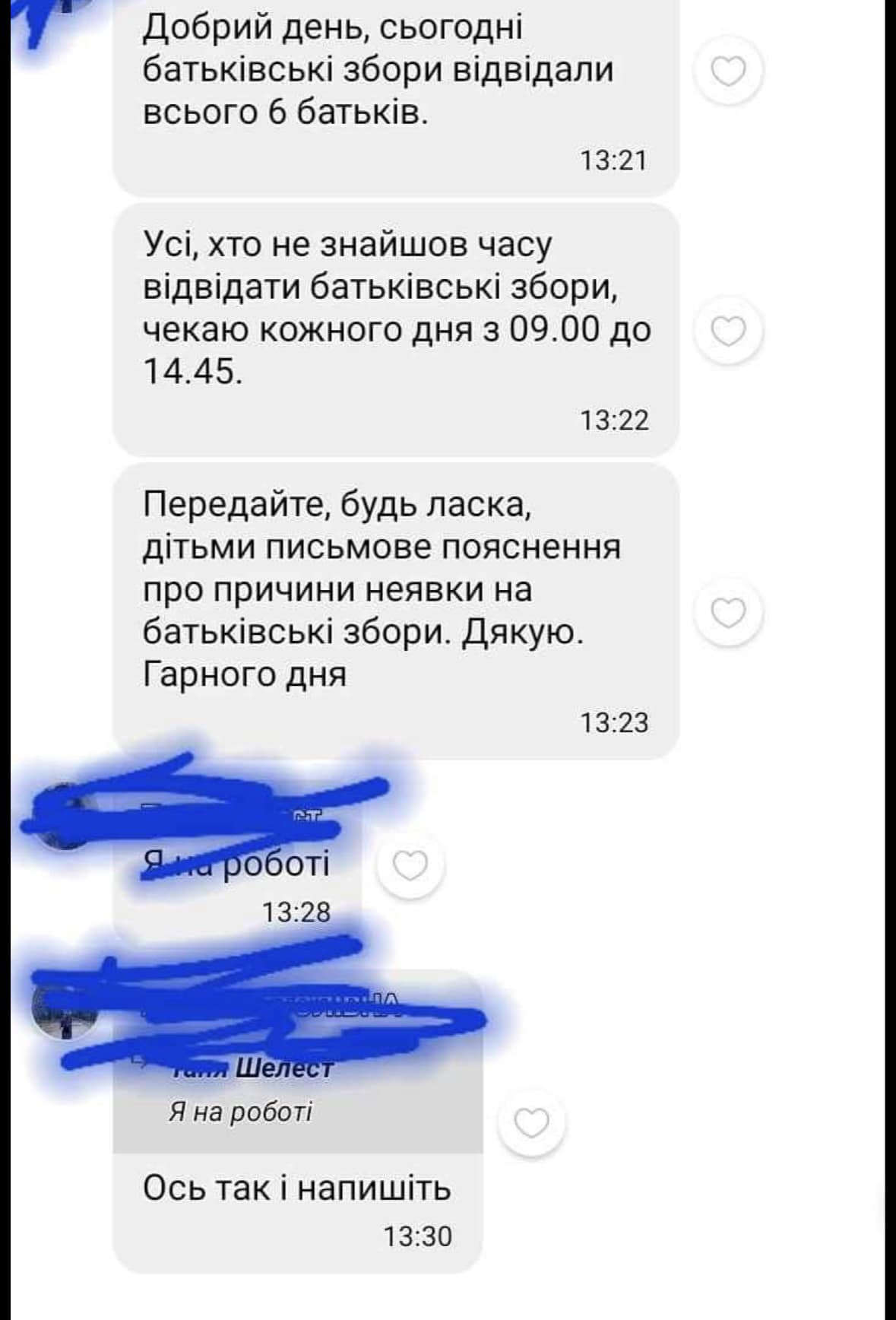Like the reply "Ось так і напишіть"

pyautogui.click(x=531, y=1122)
